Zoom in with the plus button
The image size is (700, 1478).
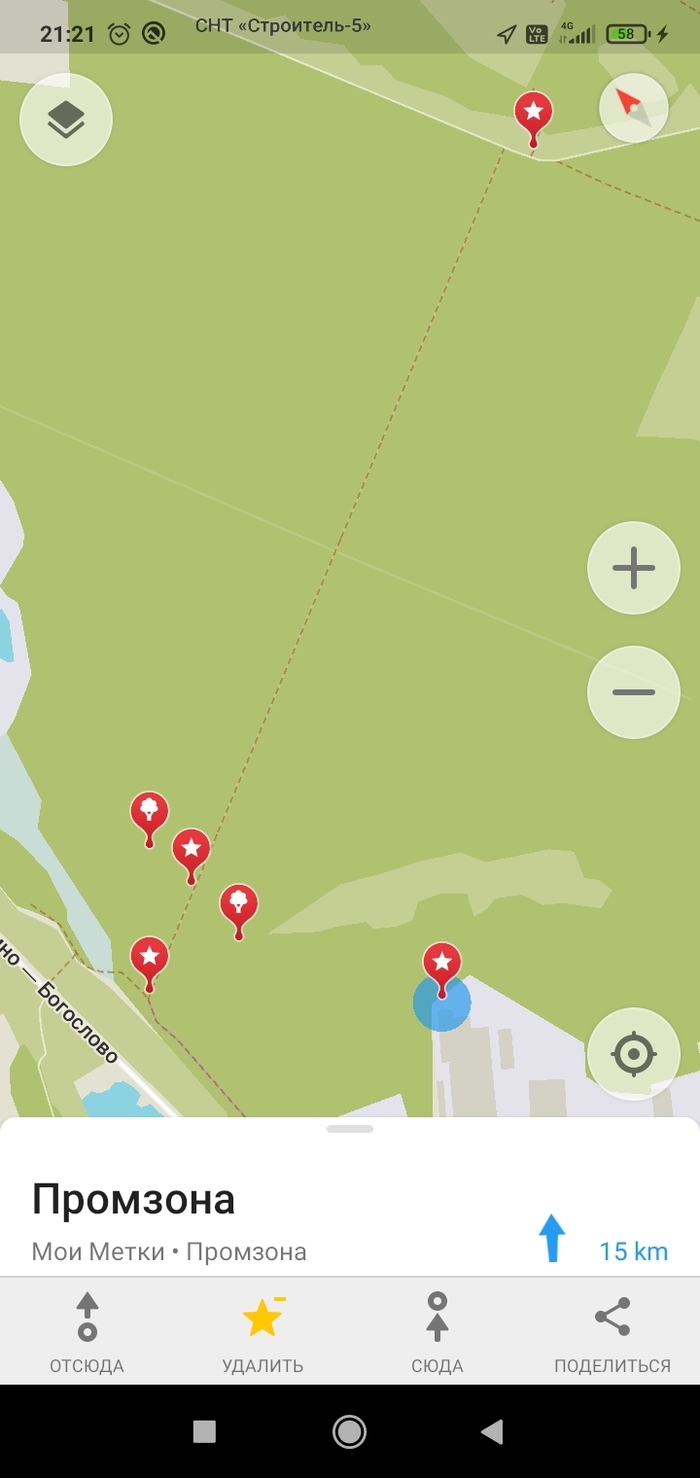pyautogui.click(x=633, y=568)
